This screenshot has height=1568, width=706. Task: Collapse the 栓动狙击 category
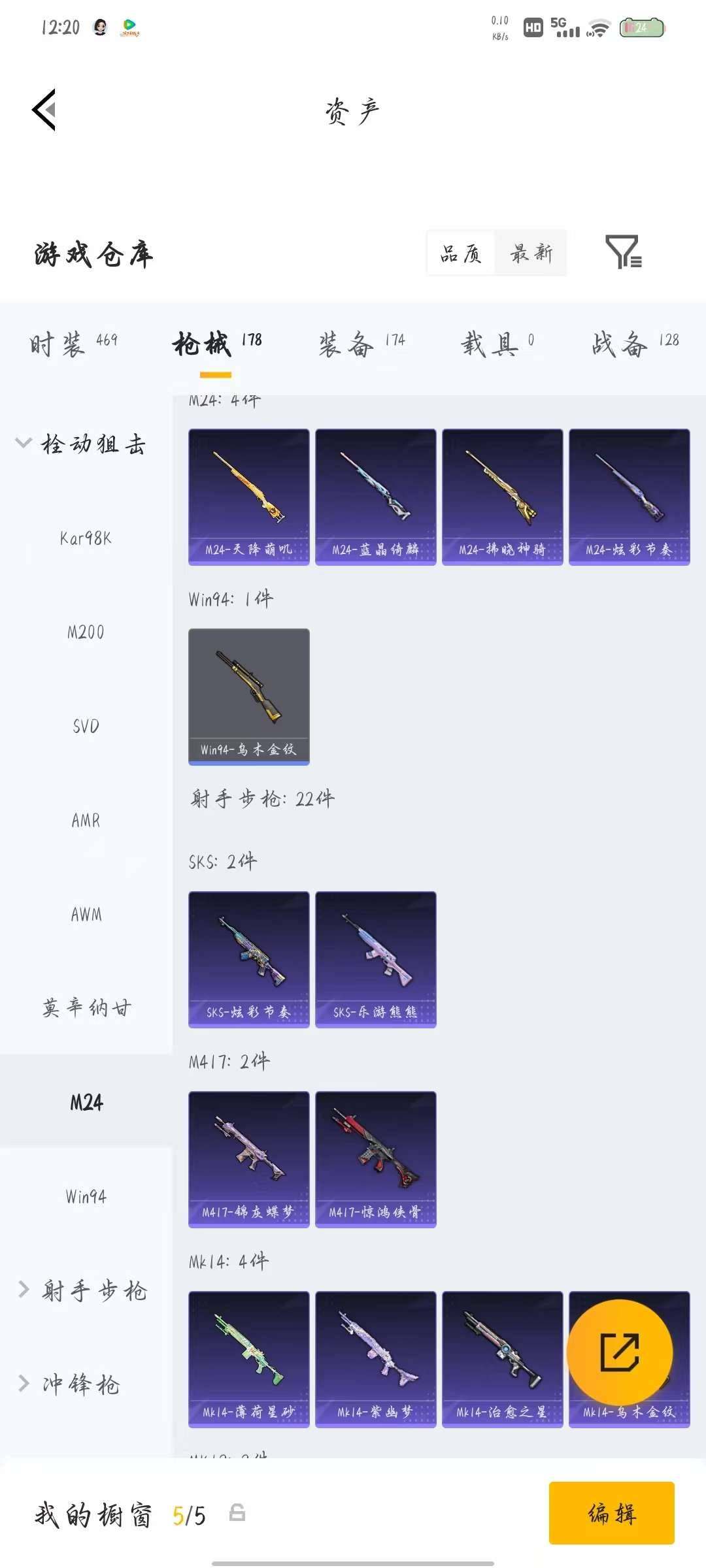pyautogui.click(x=82, y=444)
